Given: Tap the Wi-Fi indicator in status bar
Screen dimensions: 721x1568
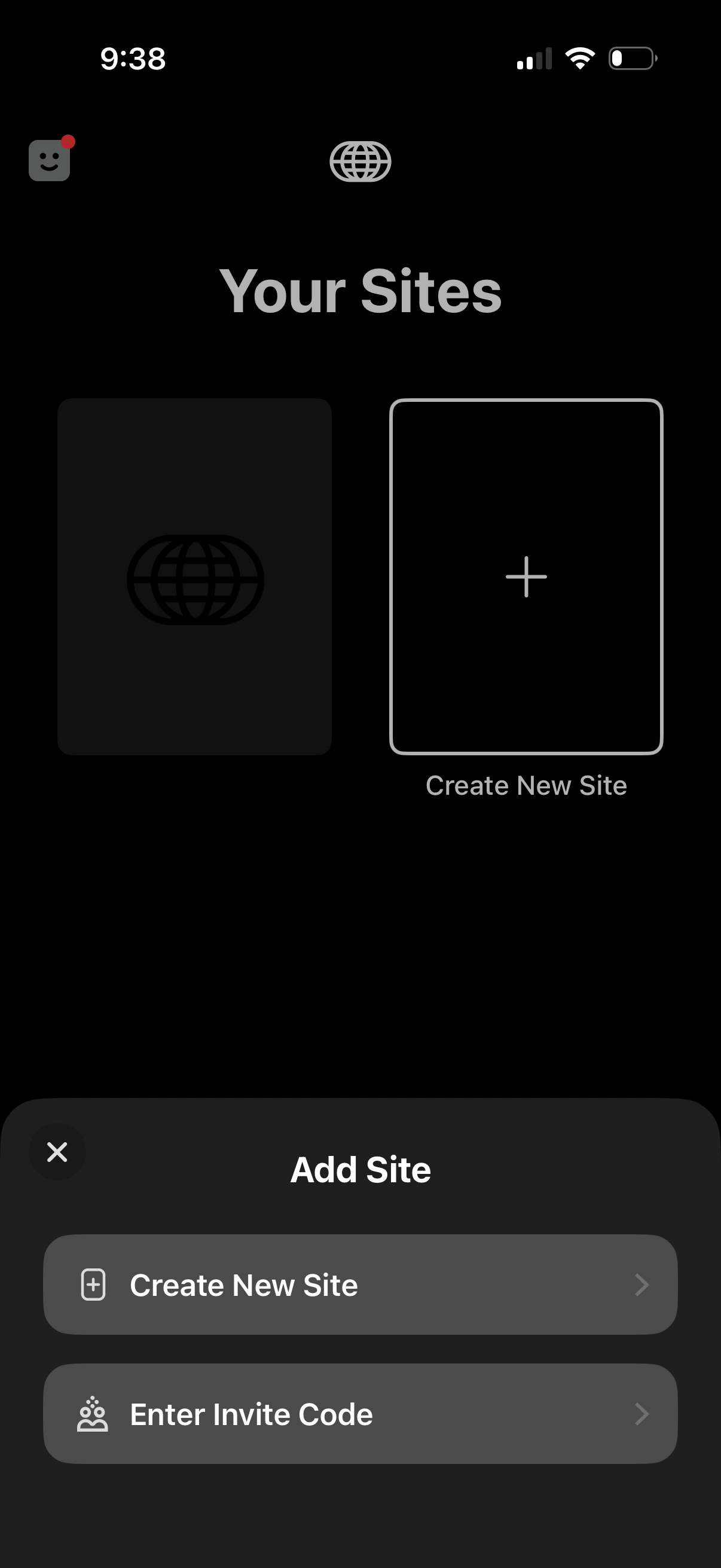Looking at the screenshot, I should coord(579,58).
